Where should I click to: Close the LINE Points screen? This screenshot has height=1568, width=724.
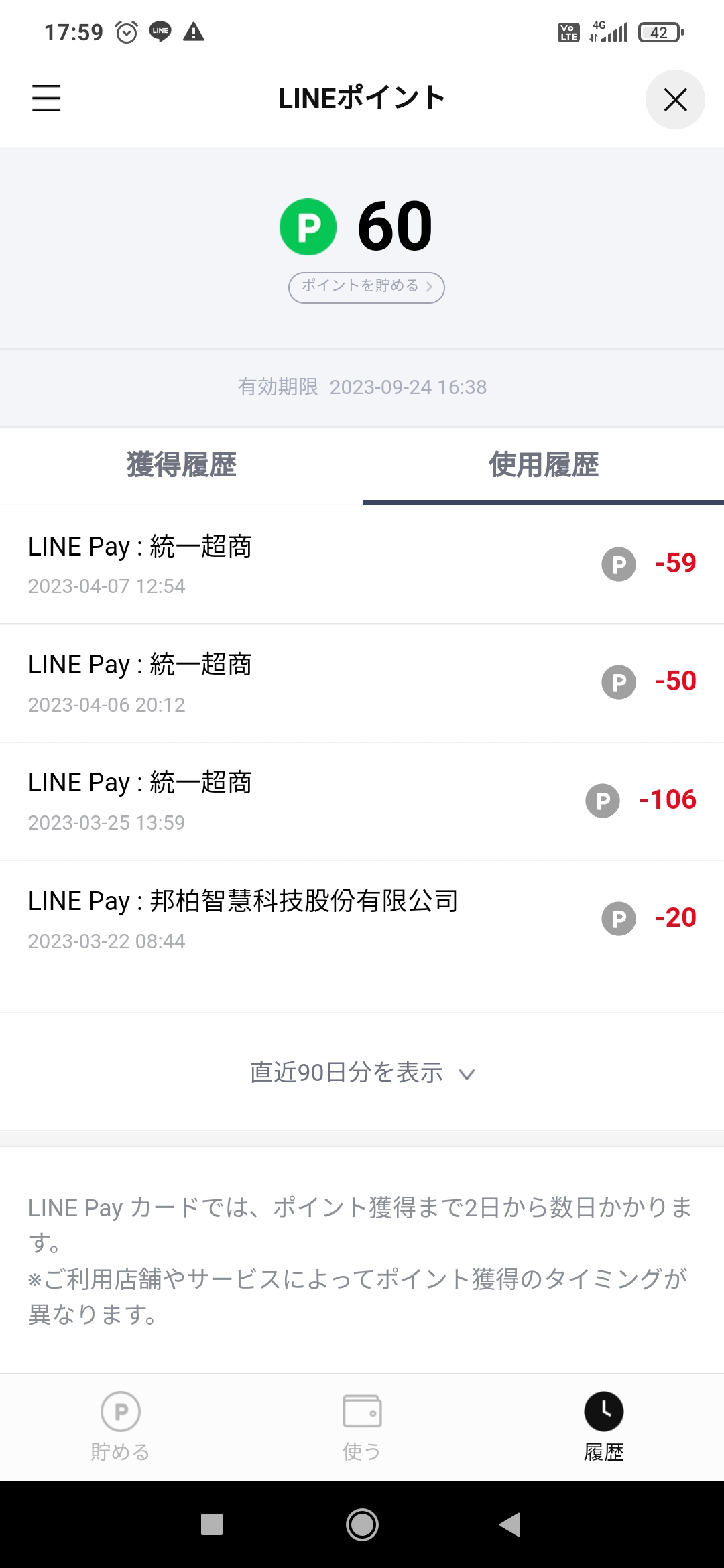pyautogui.click(x=674, y=100)
